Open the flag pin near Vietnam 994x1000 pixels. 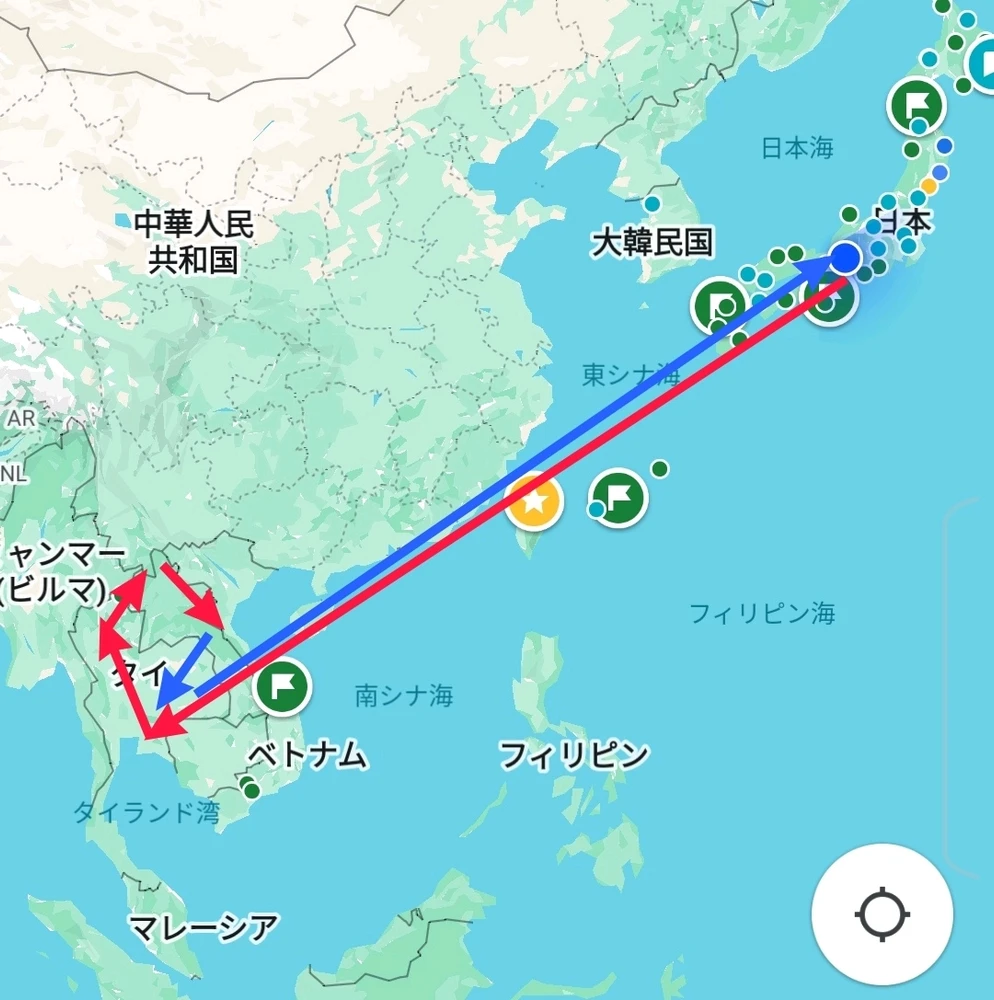282,687
